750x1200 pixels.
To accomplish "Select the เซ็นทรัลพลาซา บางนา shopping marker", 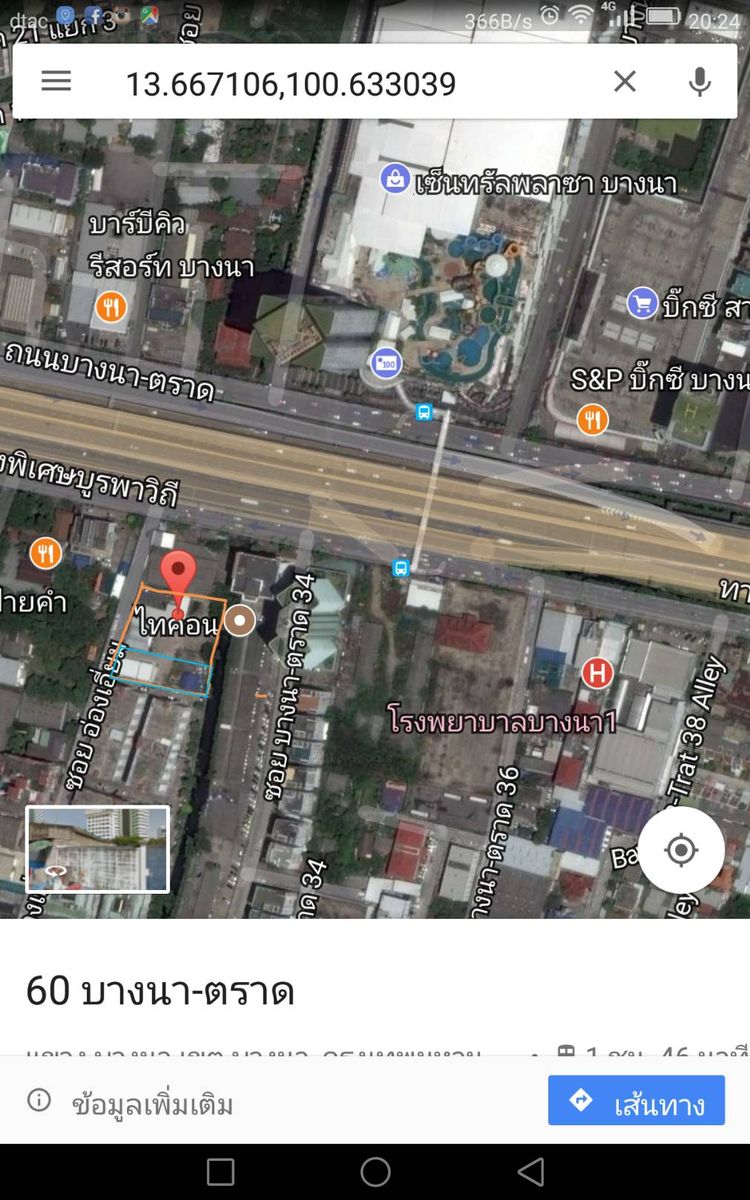I will click(x=396, y=180).
